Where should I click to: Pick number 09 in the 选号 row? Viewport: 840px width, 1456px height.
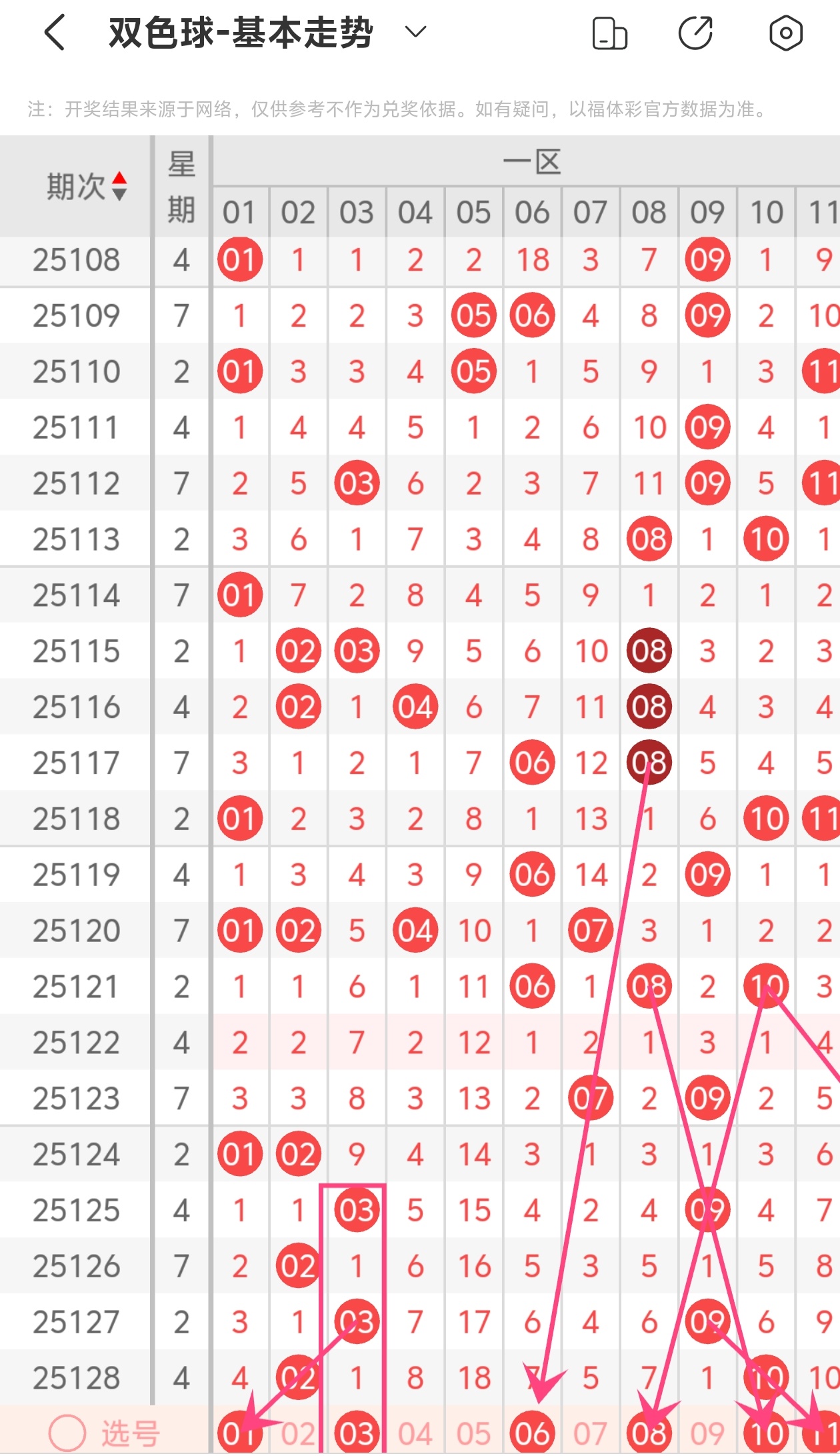pyautogui.click(x=707, y=1433)
